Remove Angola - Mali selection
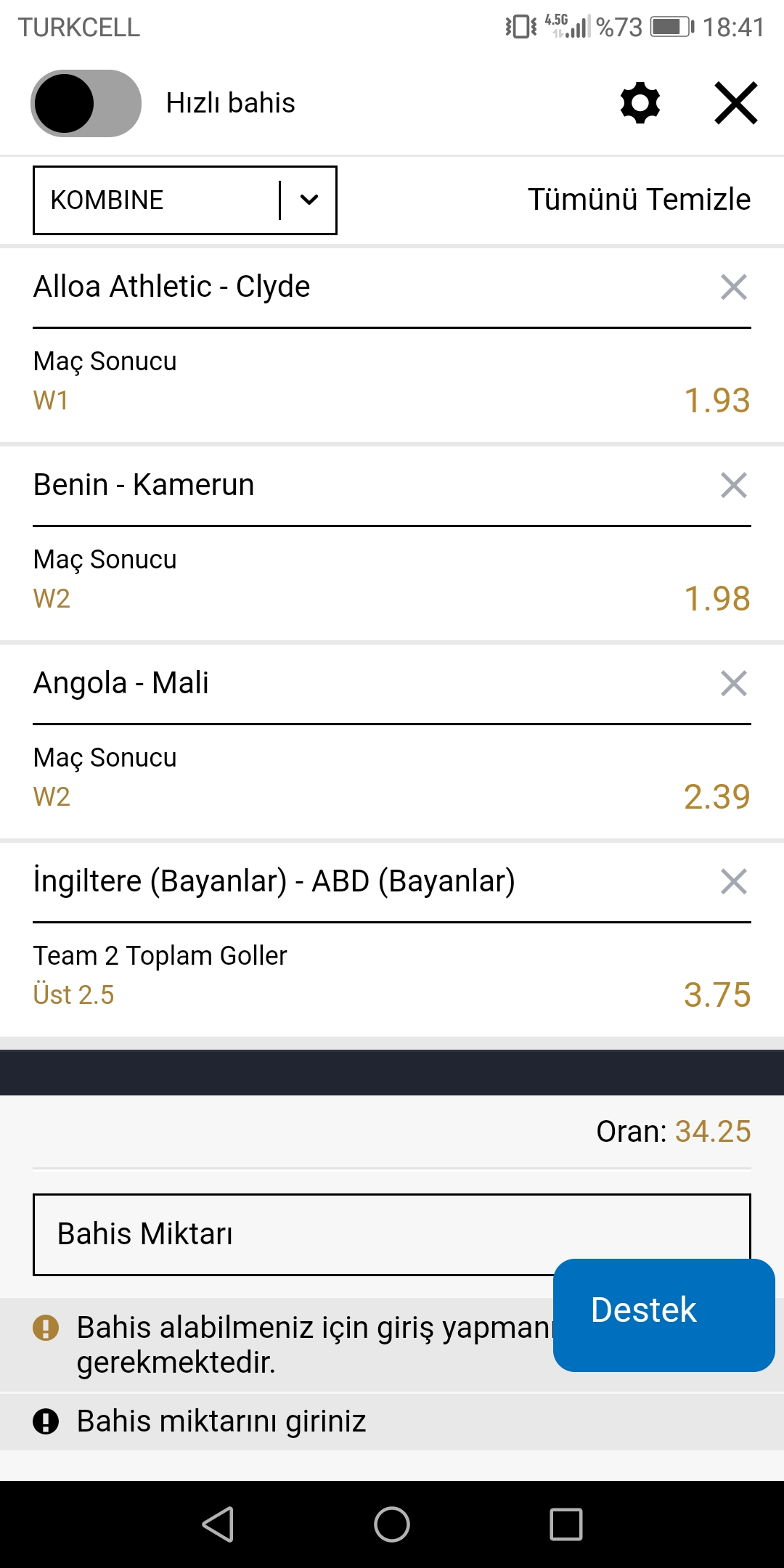Viewport: 784px width, 1568px height. click(x=734, y=683)
